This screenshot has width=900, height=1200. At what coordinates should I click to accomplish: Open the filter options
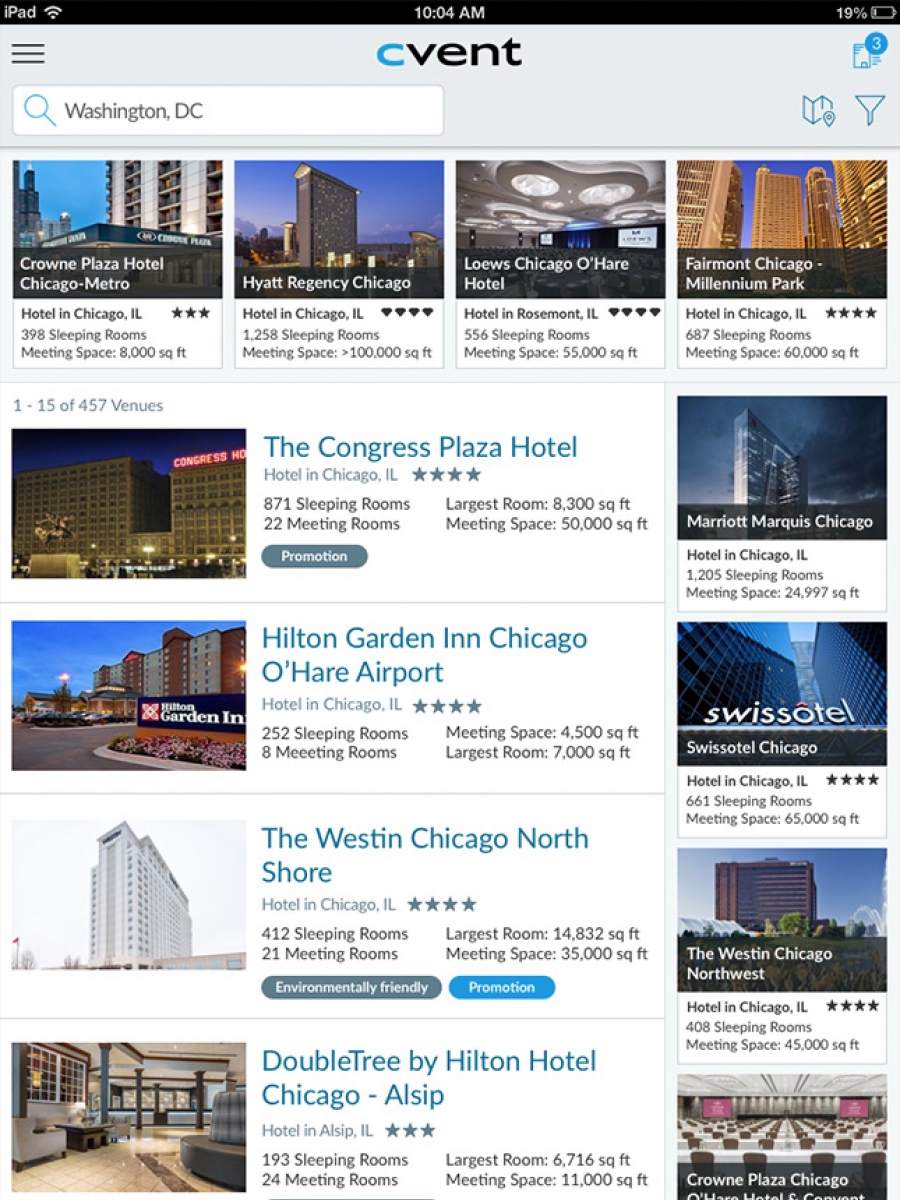pos(870,110)
